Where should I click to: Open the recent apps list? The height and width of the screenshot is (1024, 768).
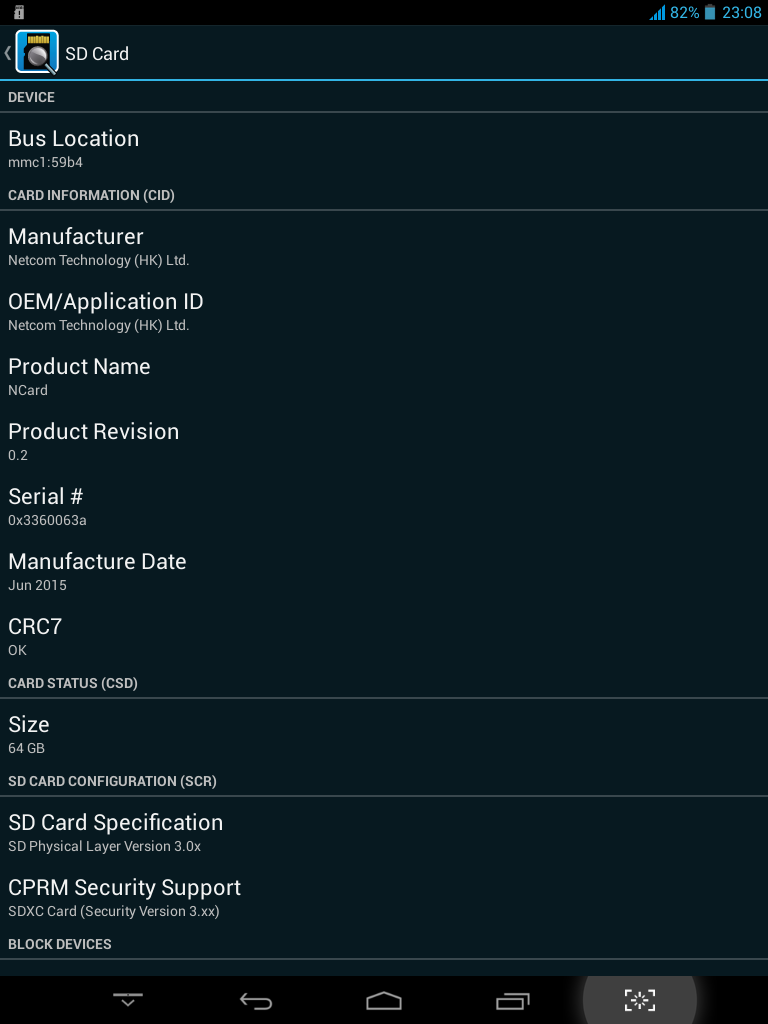[x=512, y=1000]
